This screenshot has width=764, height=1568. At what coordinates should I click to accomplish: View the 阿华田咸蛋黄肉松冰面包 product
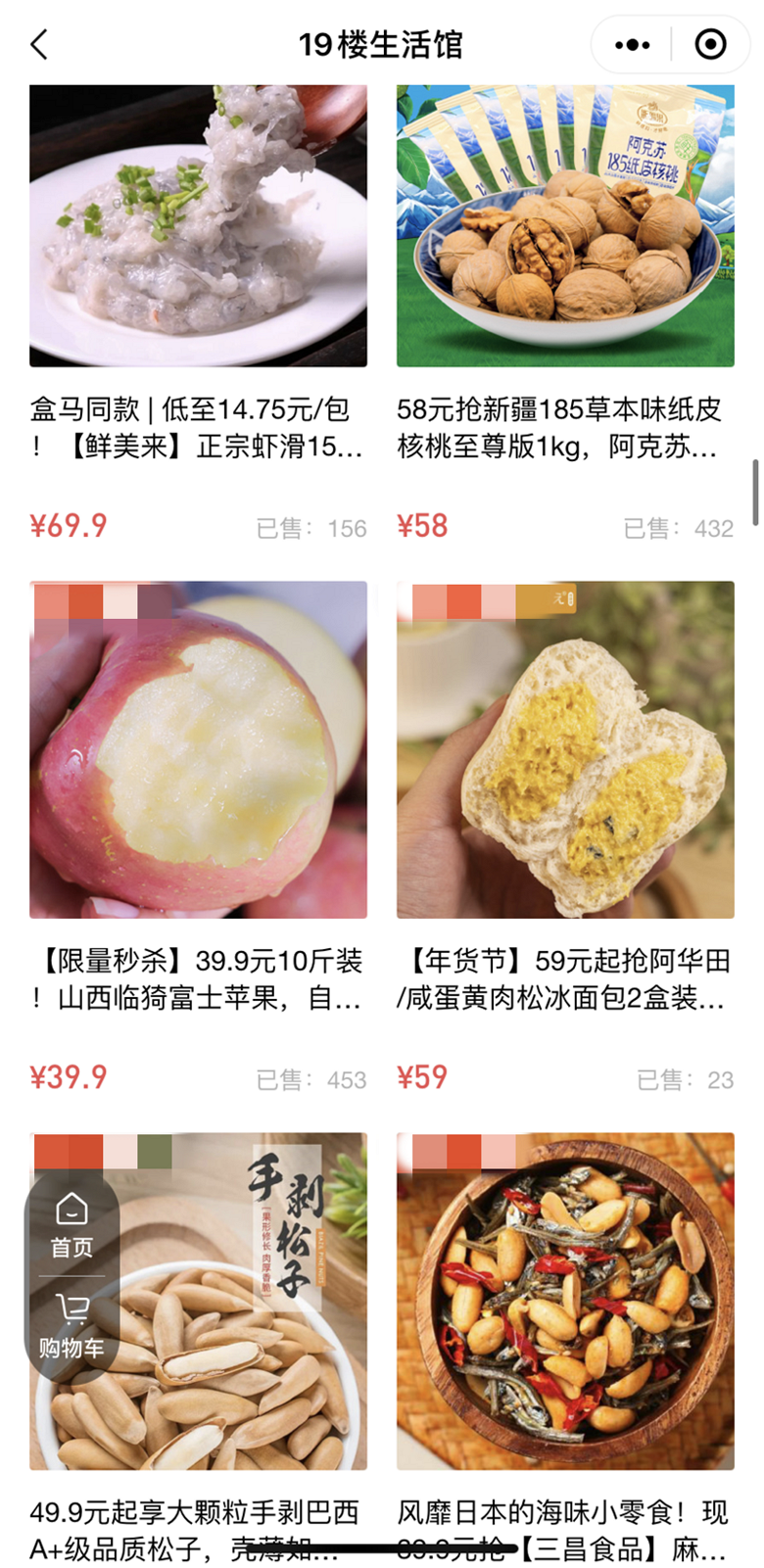(565, 838)
